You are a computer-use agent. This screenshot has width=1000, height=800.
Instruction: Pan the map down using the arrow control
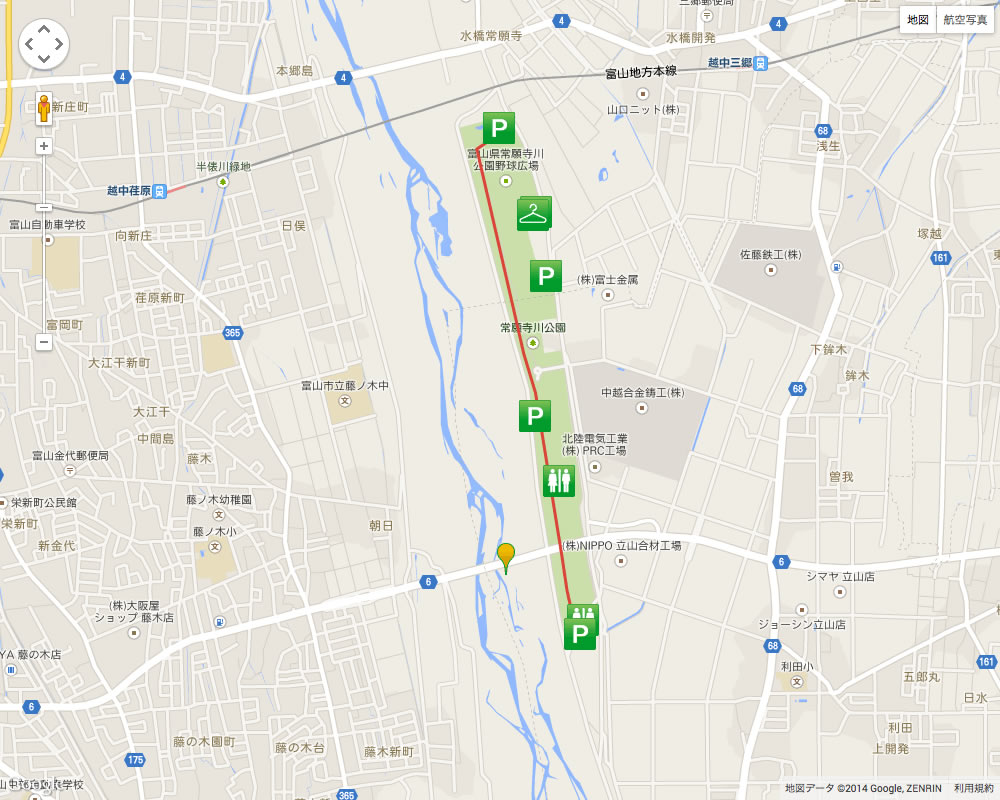tap(44, 59)
